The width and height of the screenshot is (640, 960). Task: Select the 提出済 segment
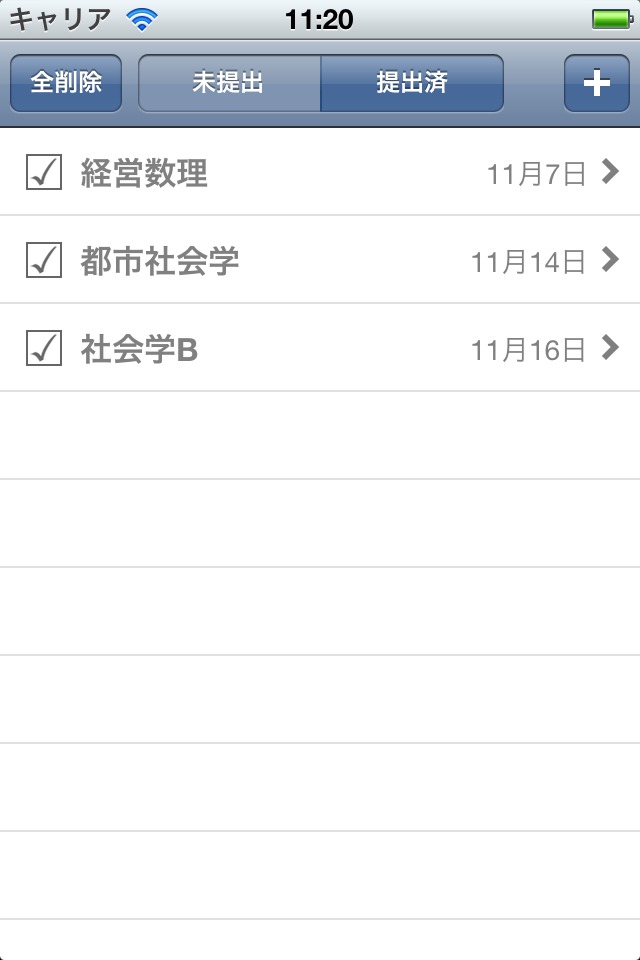click(412, 82)
